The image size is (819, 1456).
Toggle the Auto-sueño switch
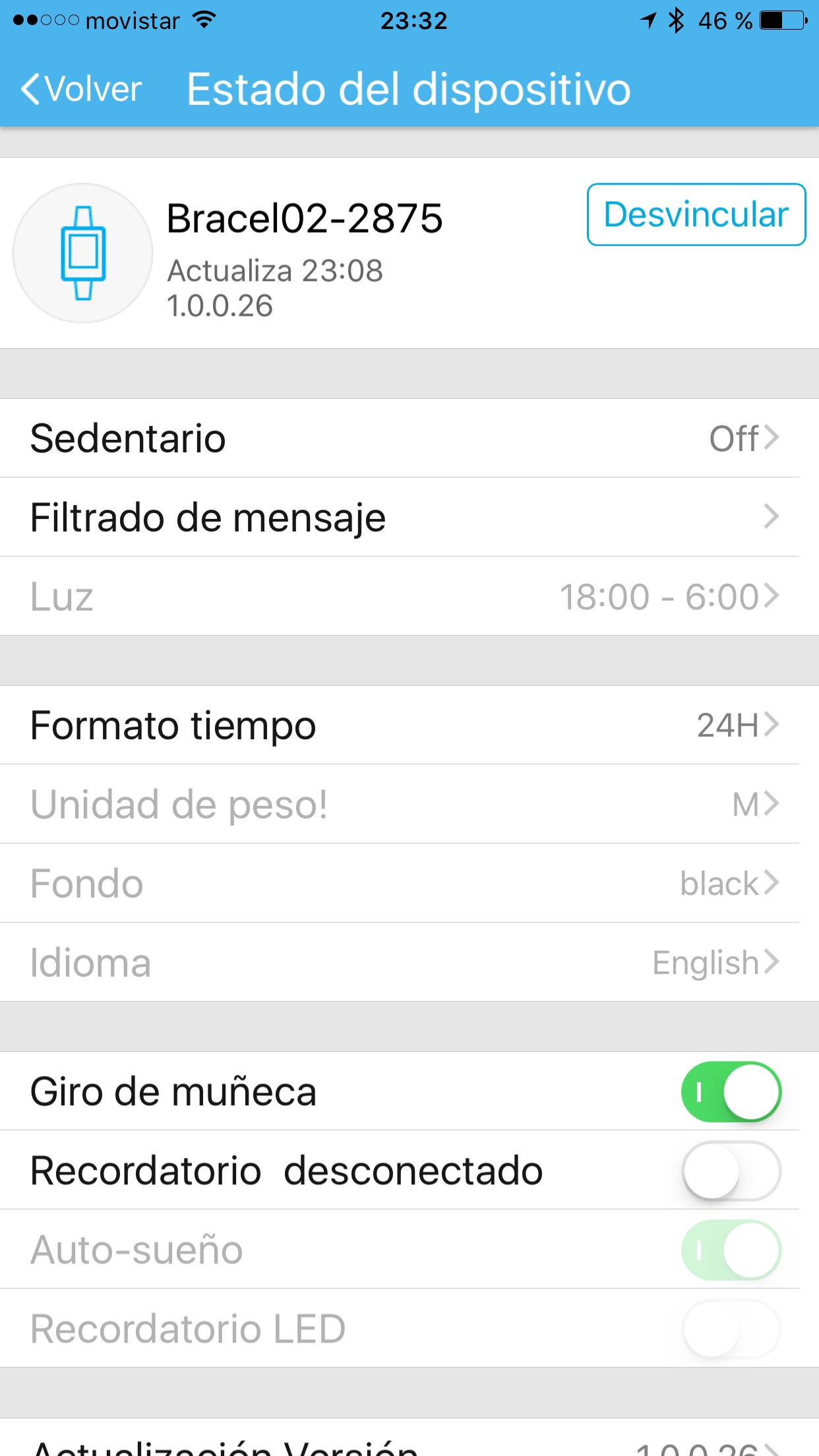(731, 1250)
